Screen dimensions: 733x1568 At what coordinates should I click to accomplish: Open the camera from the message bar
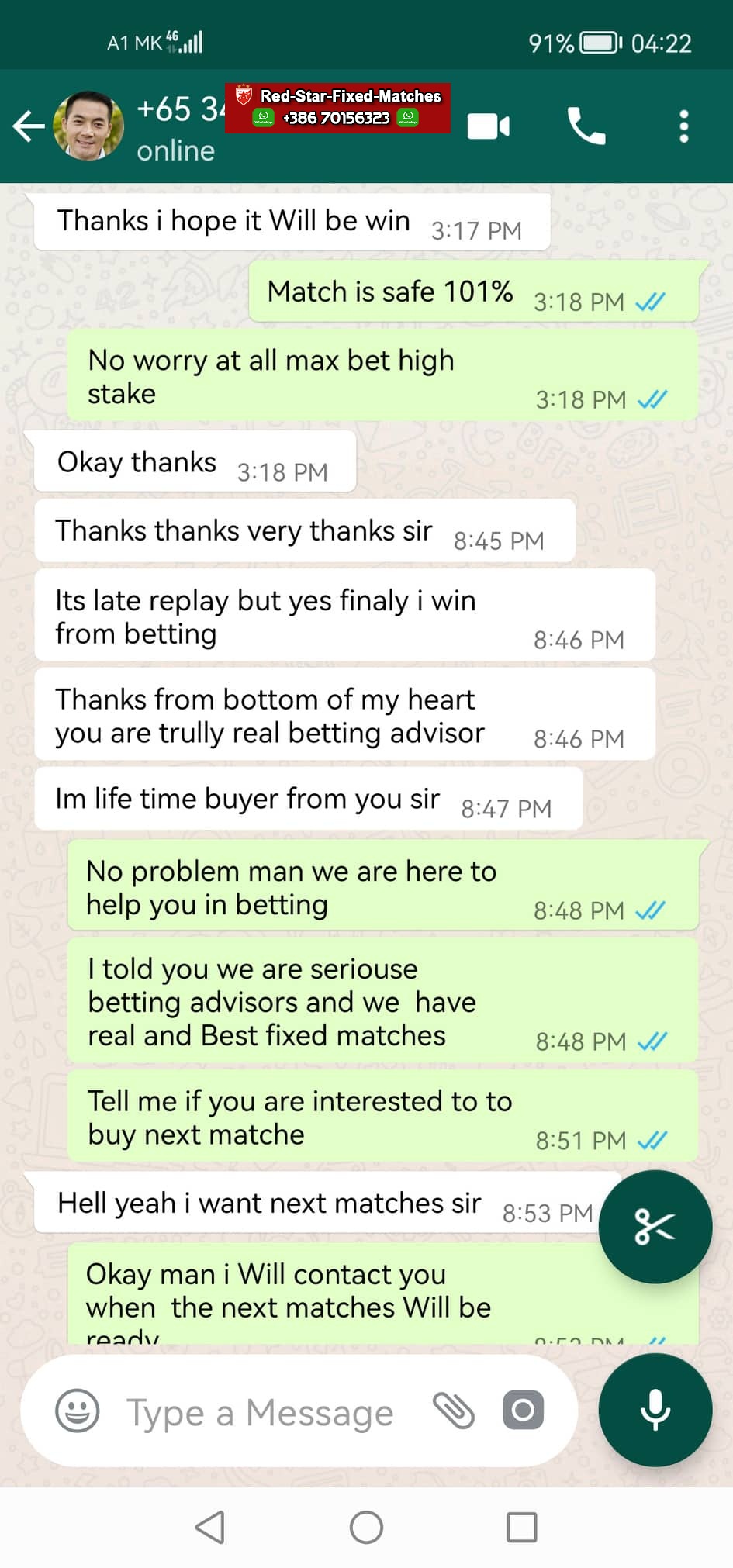pos(523,1411)
